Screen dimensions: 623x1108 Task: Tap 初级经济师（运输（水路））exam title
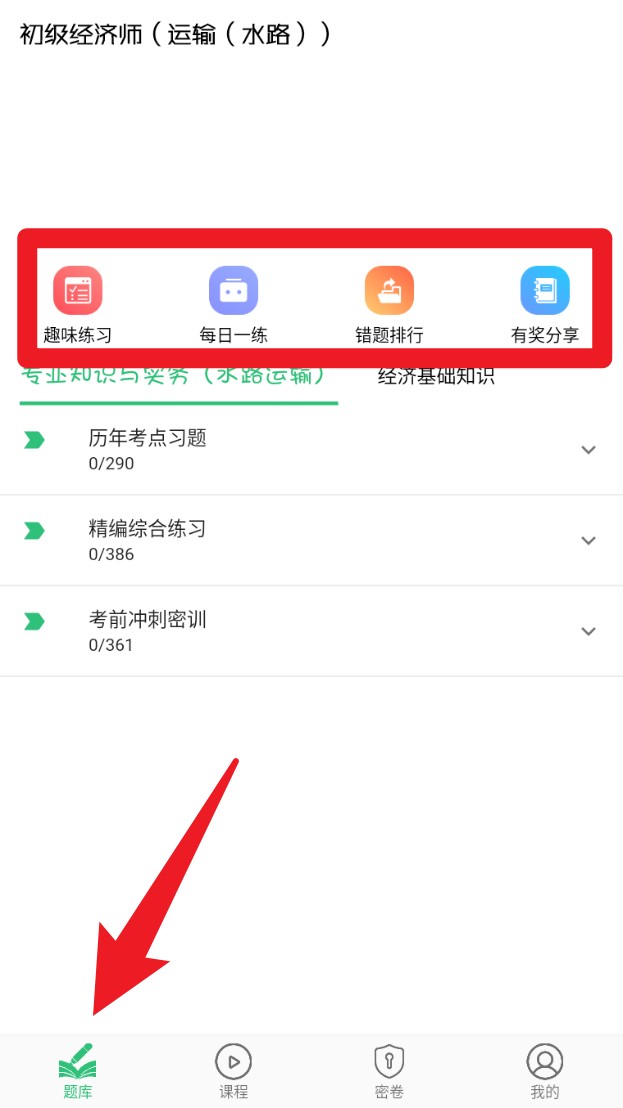coord(175,34)
